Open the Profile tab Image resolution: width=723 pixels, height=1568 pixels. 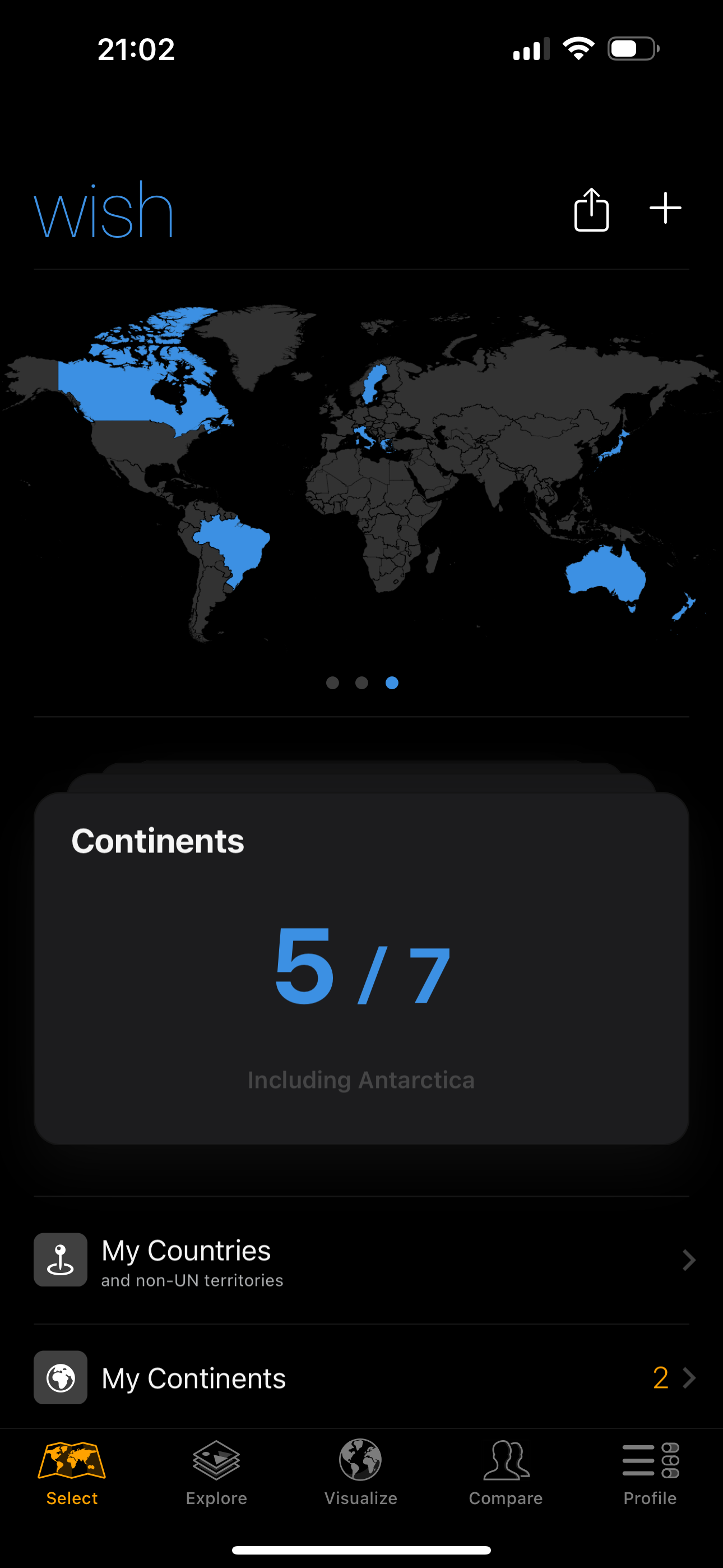tap(650, 1473)
